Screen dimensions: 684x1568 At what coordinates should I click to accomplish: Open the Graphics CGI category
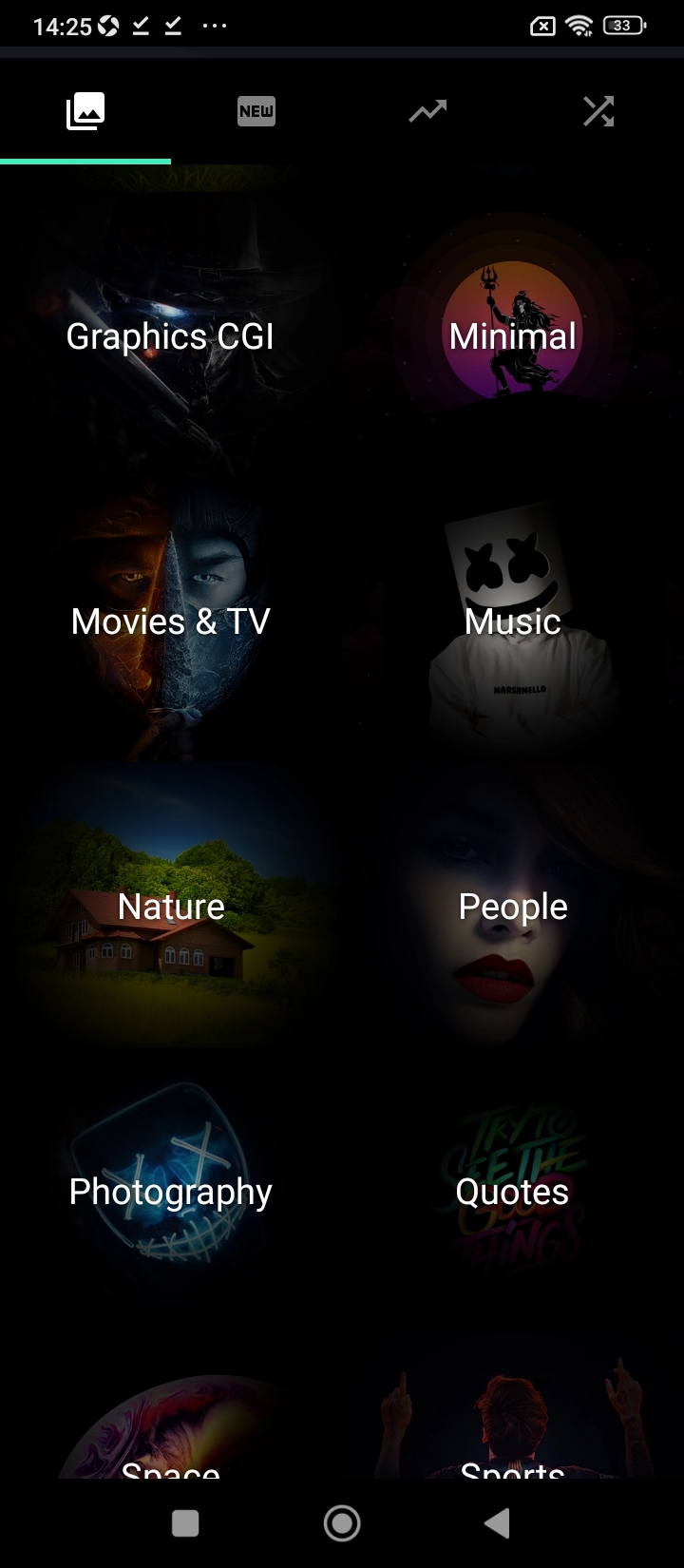171,336
